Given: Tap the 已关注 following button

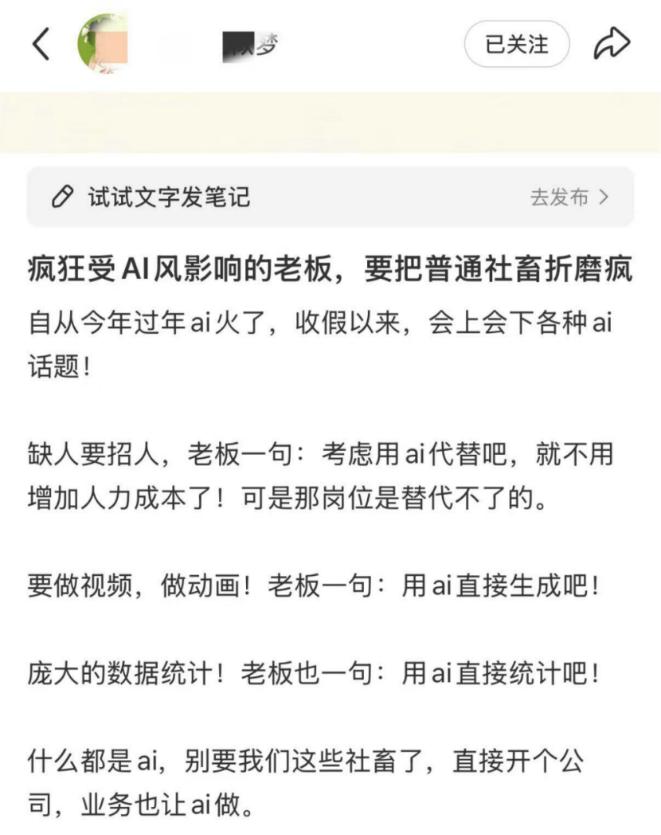Looking at the screenshot, I should click(x=516, y=44).
